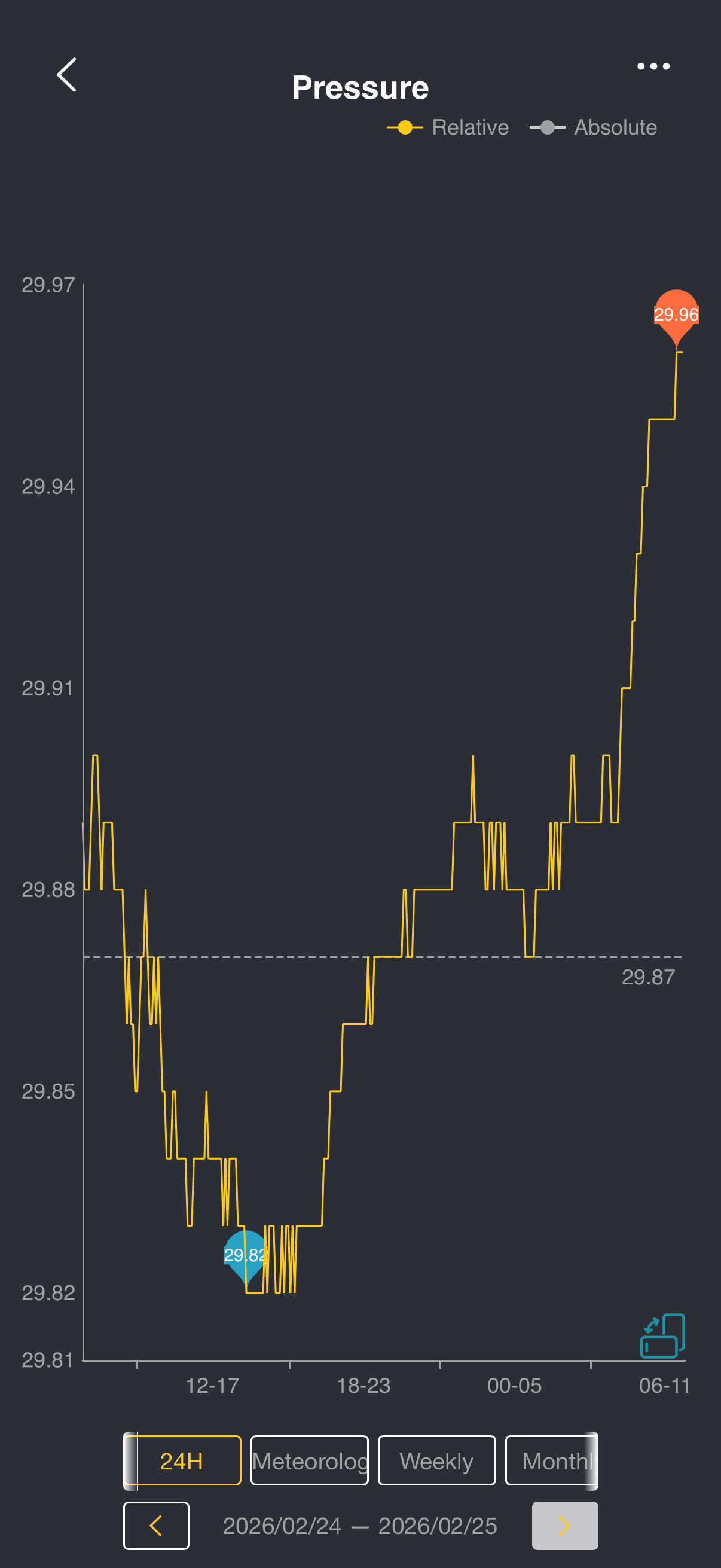Select the 24H range tab
This screenshot has height=1568, width=721.
point(182,1461)
